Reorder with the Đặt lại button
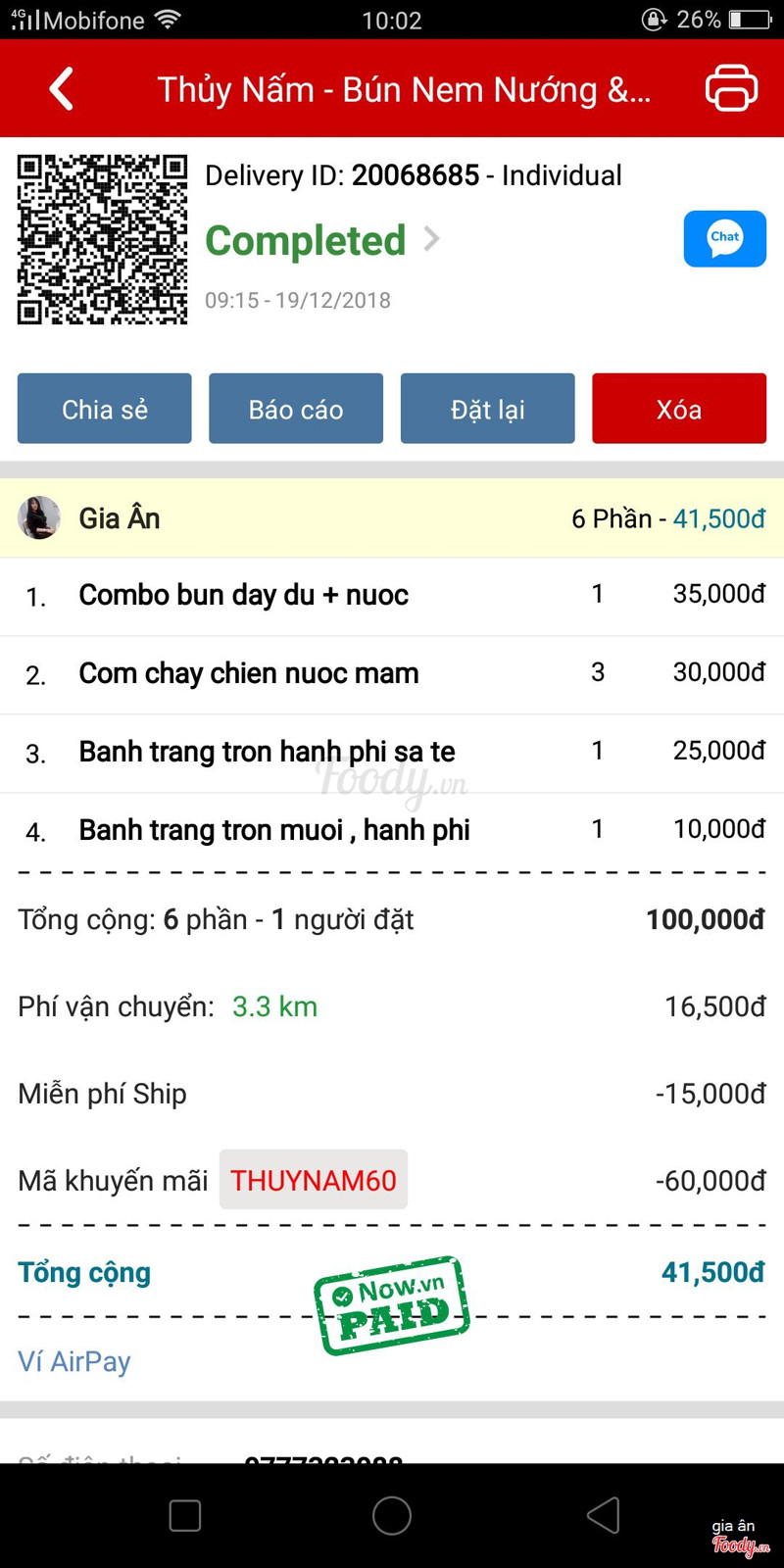Screen dimensions: 784x1568 [487, 409]
